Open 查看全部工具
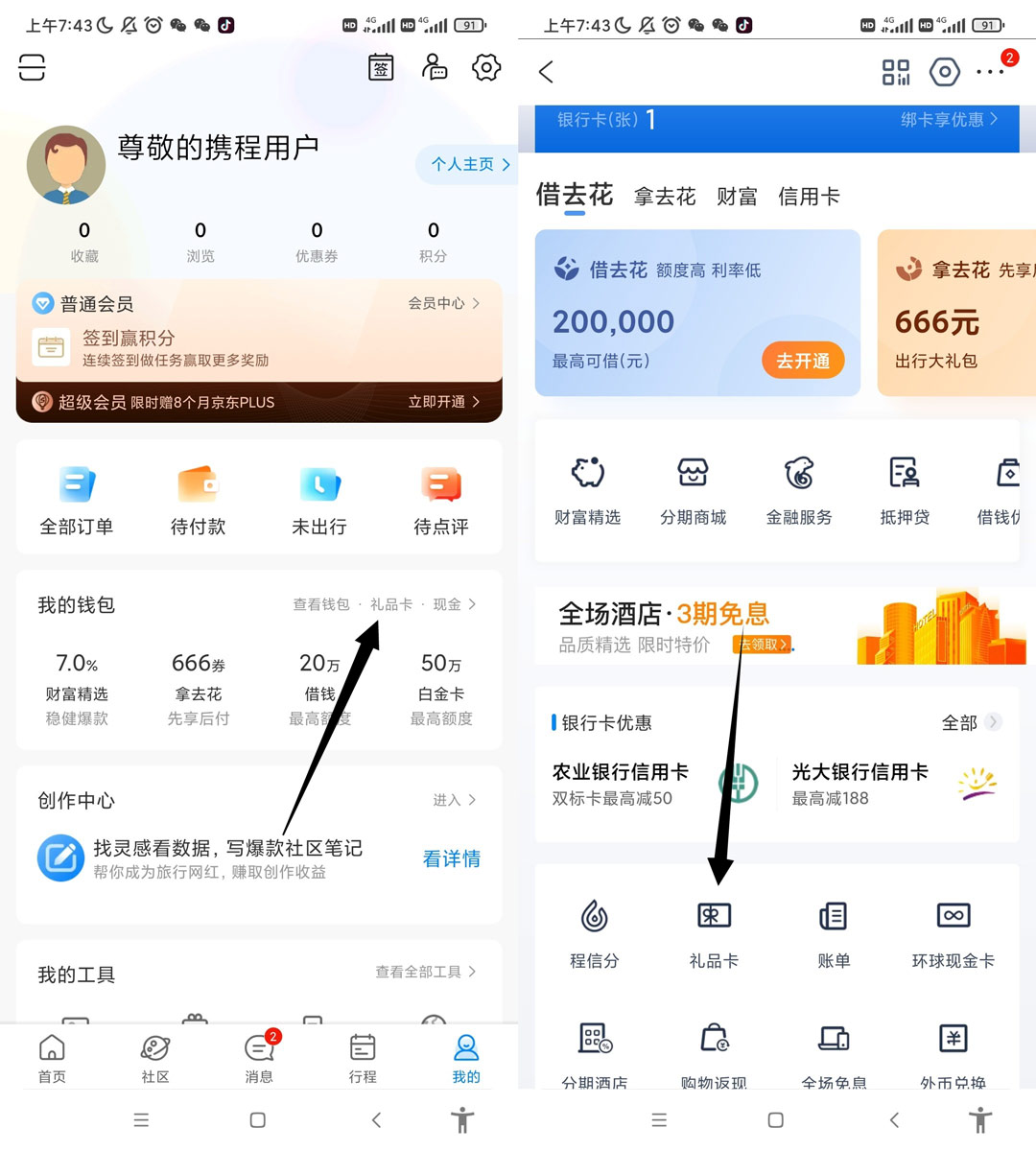 click(425, 972)
